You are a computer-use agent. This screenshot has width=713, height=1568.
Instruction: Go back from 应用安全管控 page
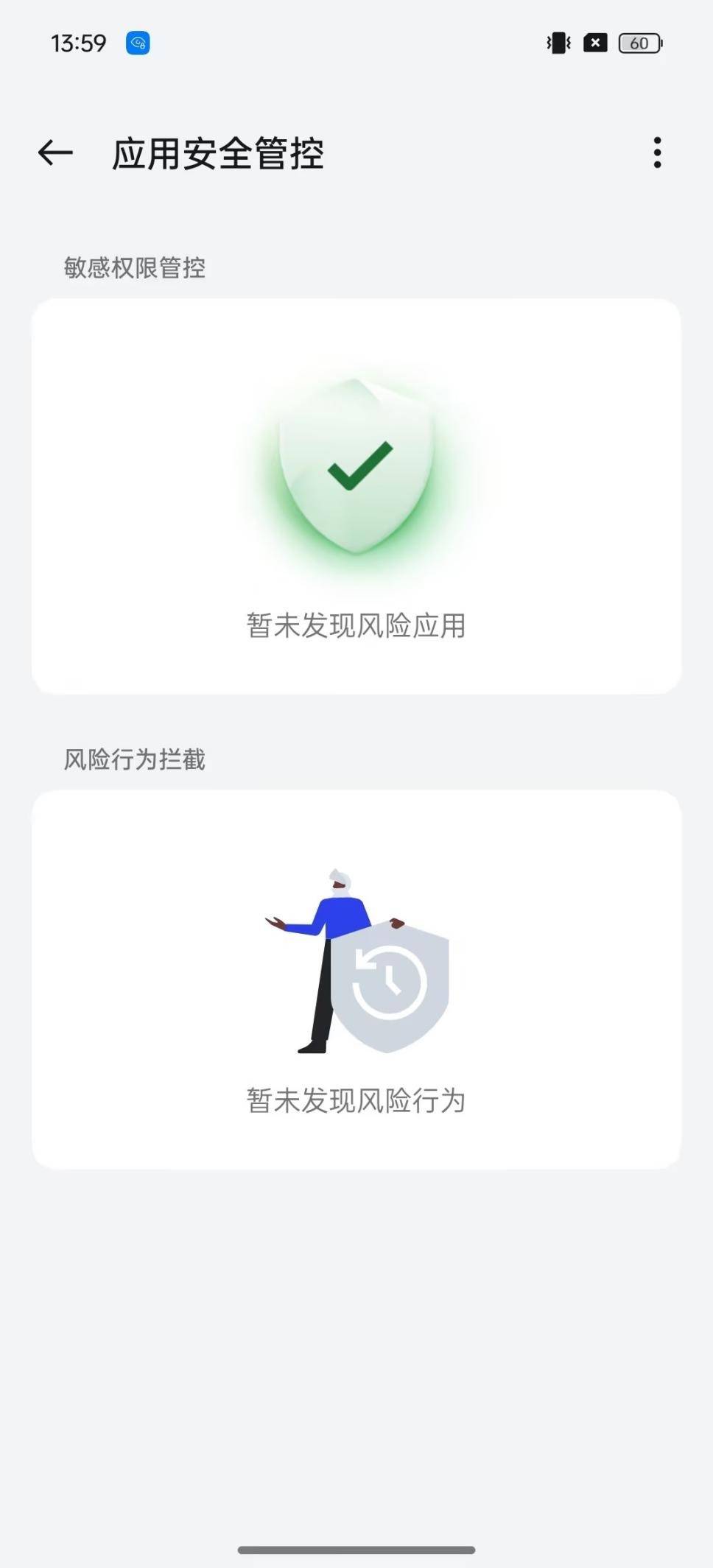55,153
